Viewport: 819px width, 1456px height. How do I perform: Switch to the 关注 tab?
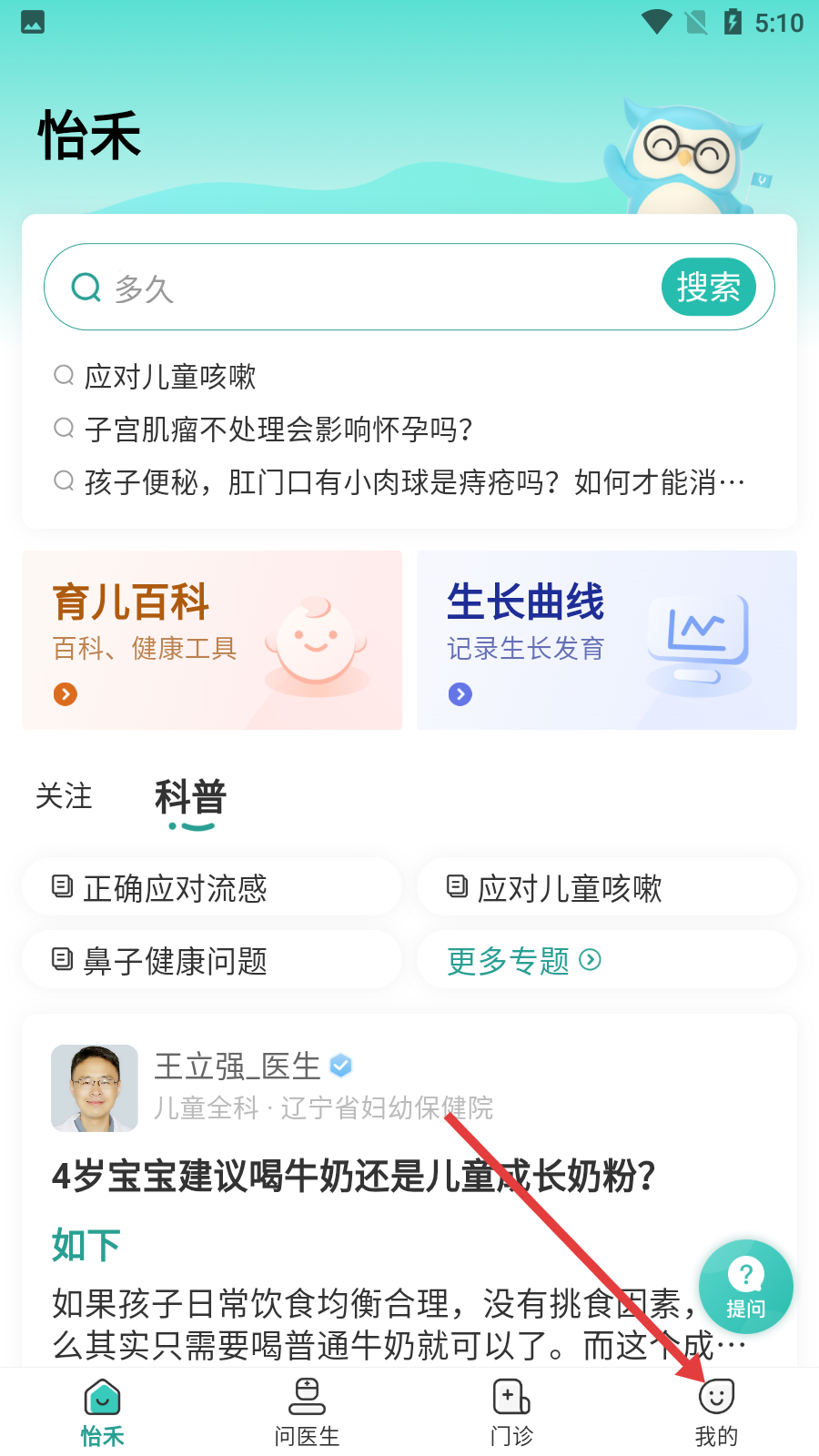click(x=64, y=796)
